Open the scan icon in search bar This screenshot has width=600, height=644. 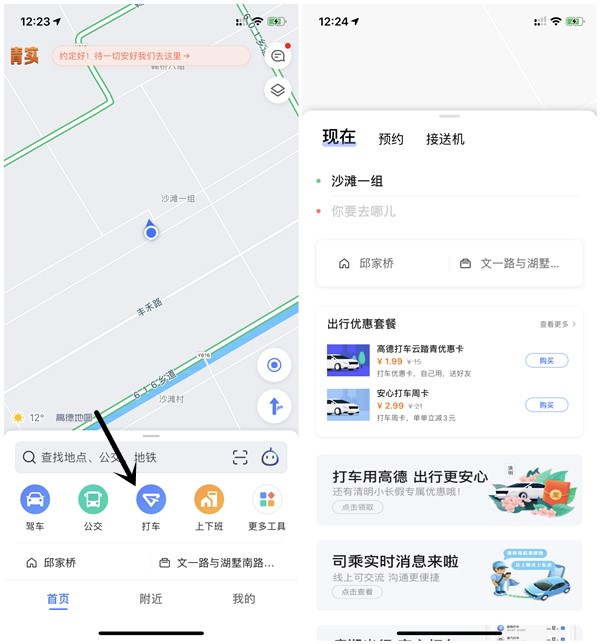[240, 457]
